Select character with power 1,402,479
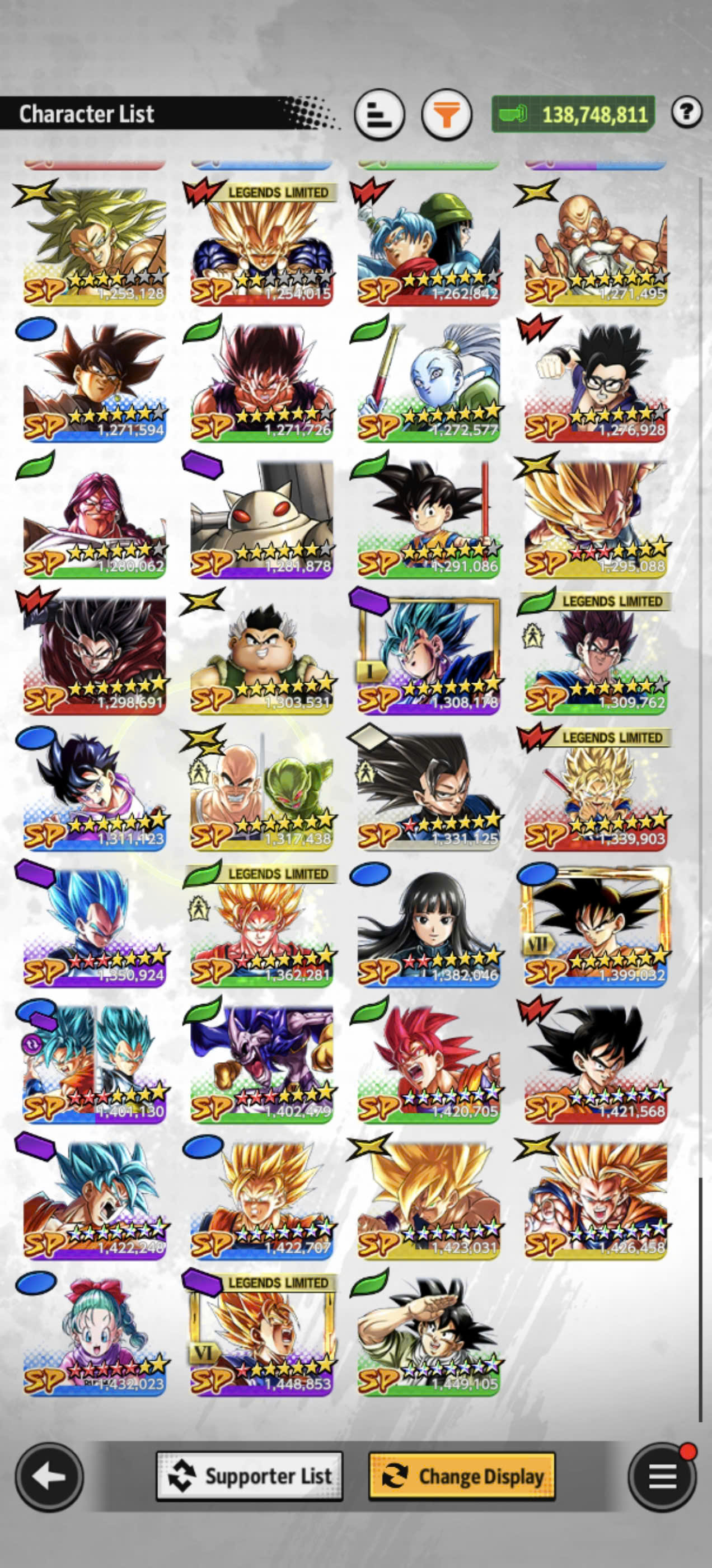712x1568 pixels. (261, 1062)
